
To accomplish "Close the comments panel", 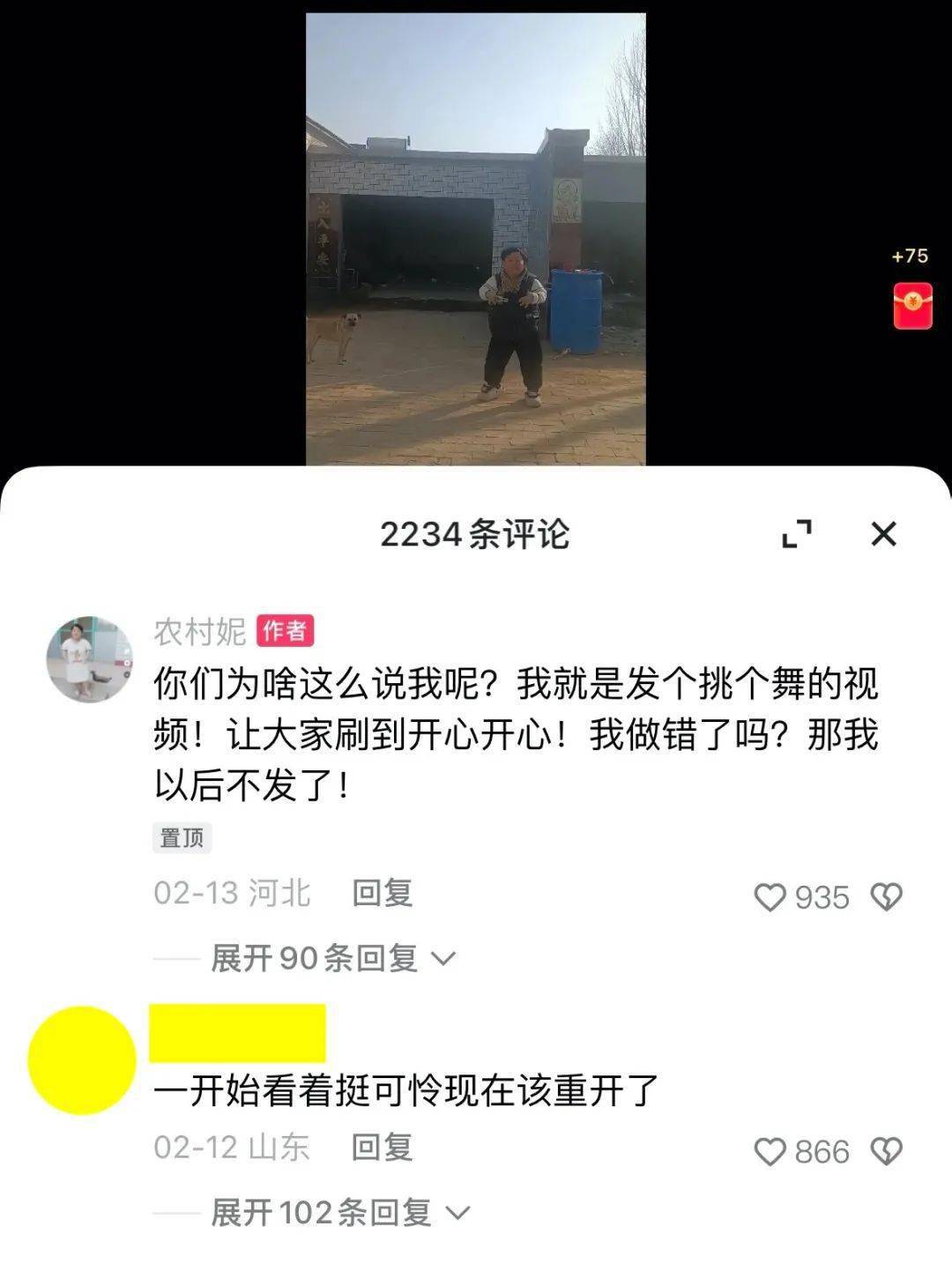I will [x=883, y=534].
